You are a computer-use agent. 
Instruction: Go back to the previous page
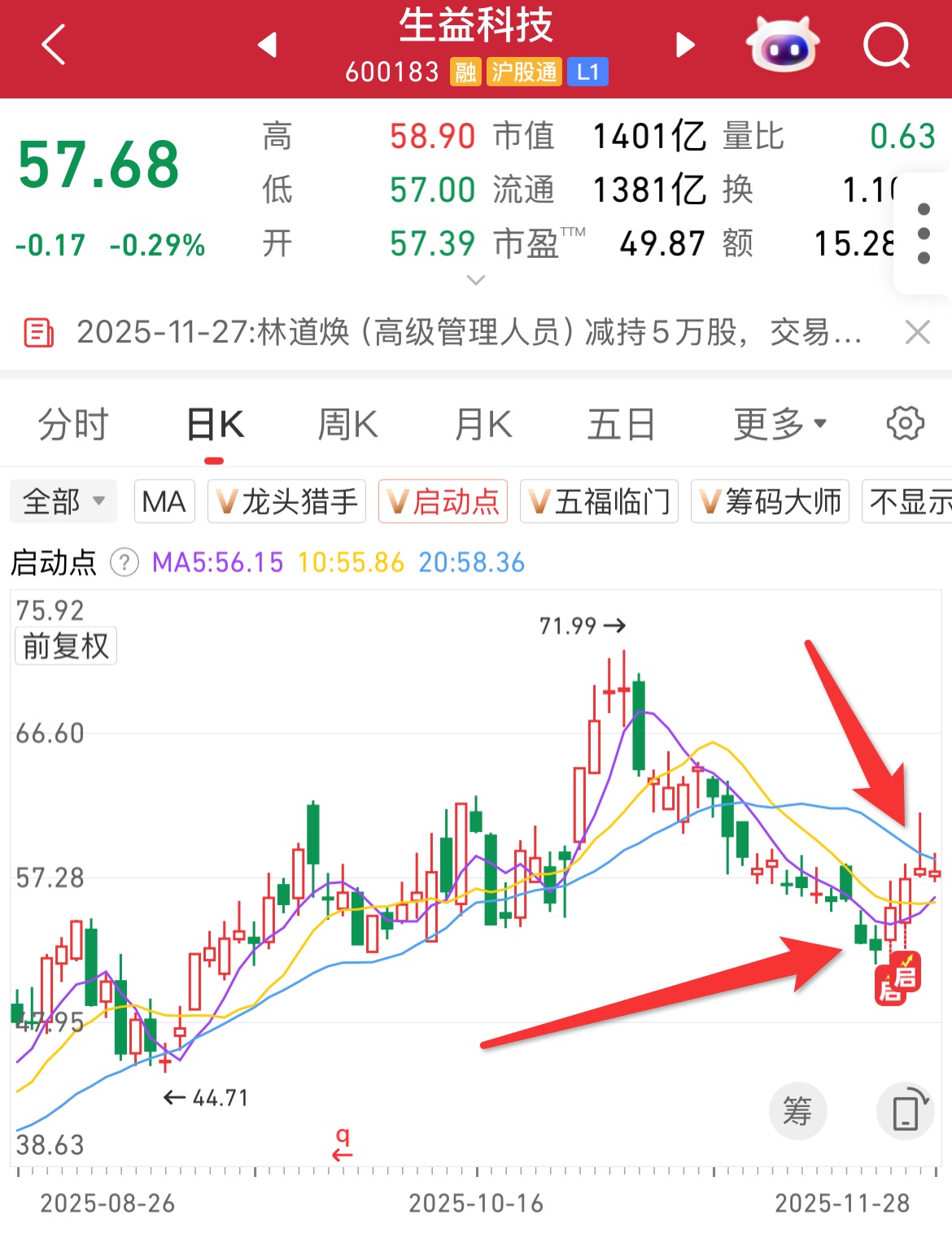click(x=54, y=45)
